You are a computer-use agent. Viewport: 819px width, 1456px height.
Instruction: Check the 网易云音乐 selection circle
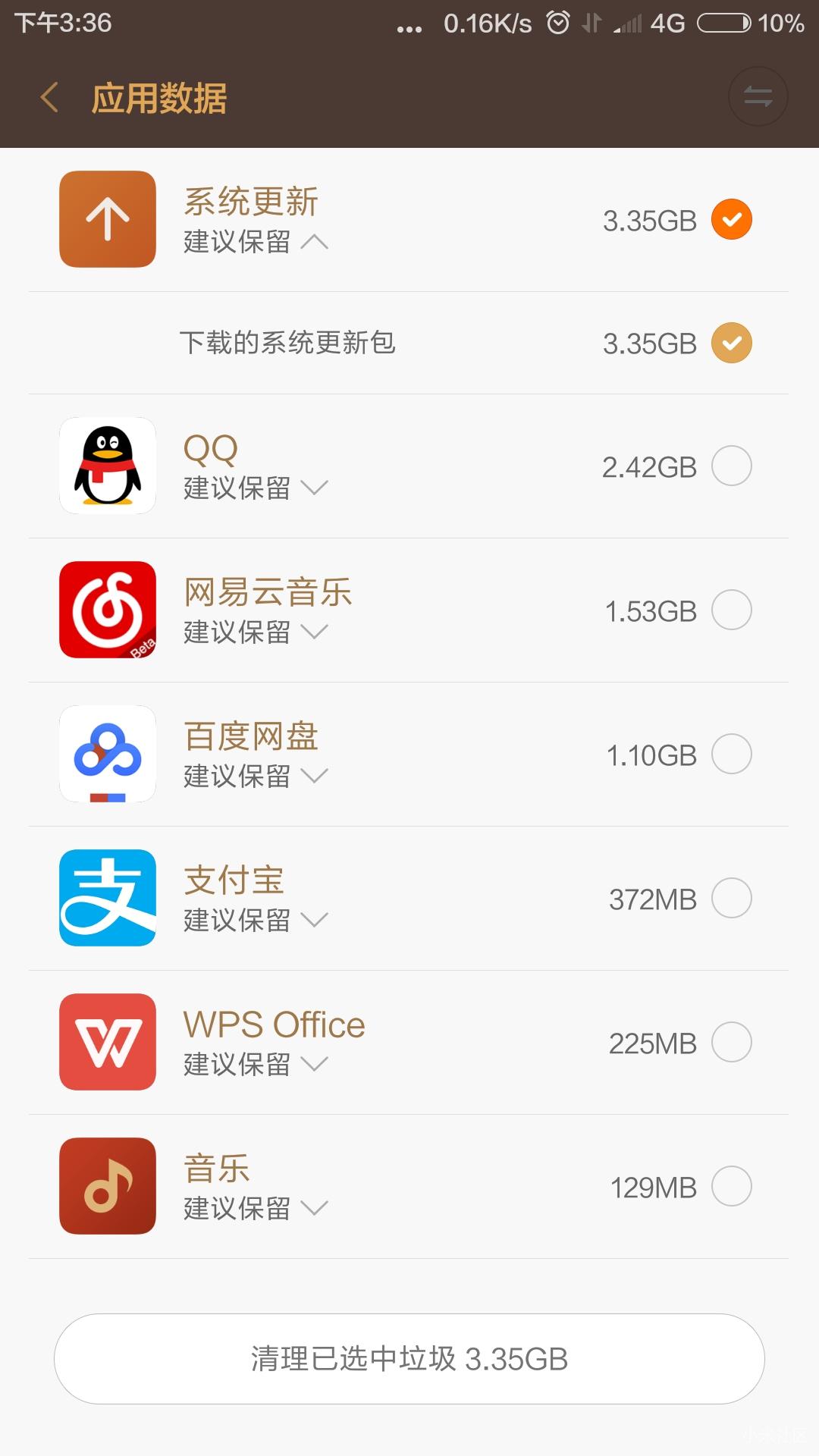(x=730, y=610)
